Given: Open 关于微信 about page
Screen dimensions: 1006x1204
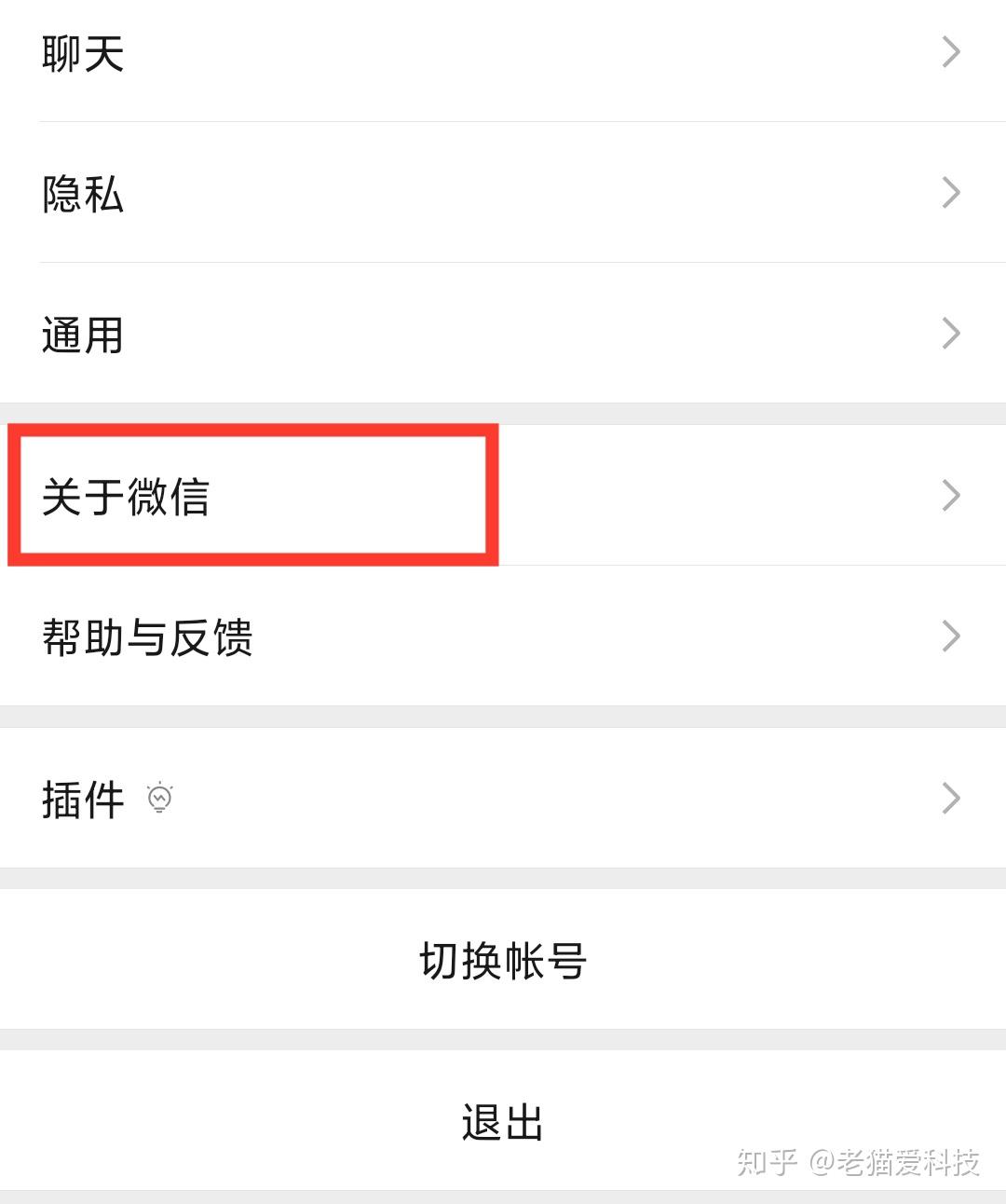Looking at the screenshot, I should click(x=503, y=496).
